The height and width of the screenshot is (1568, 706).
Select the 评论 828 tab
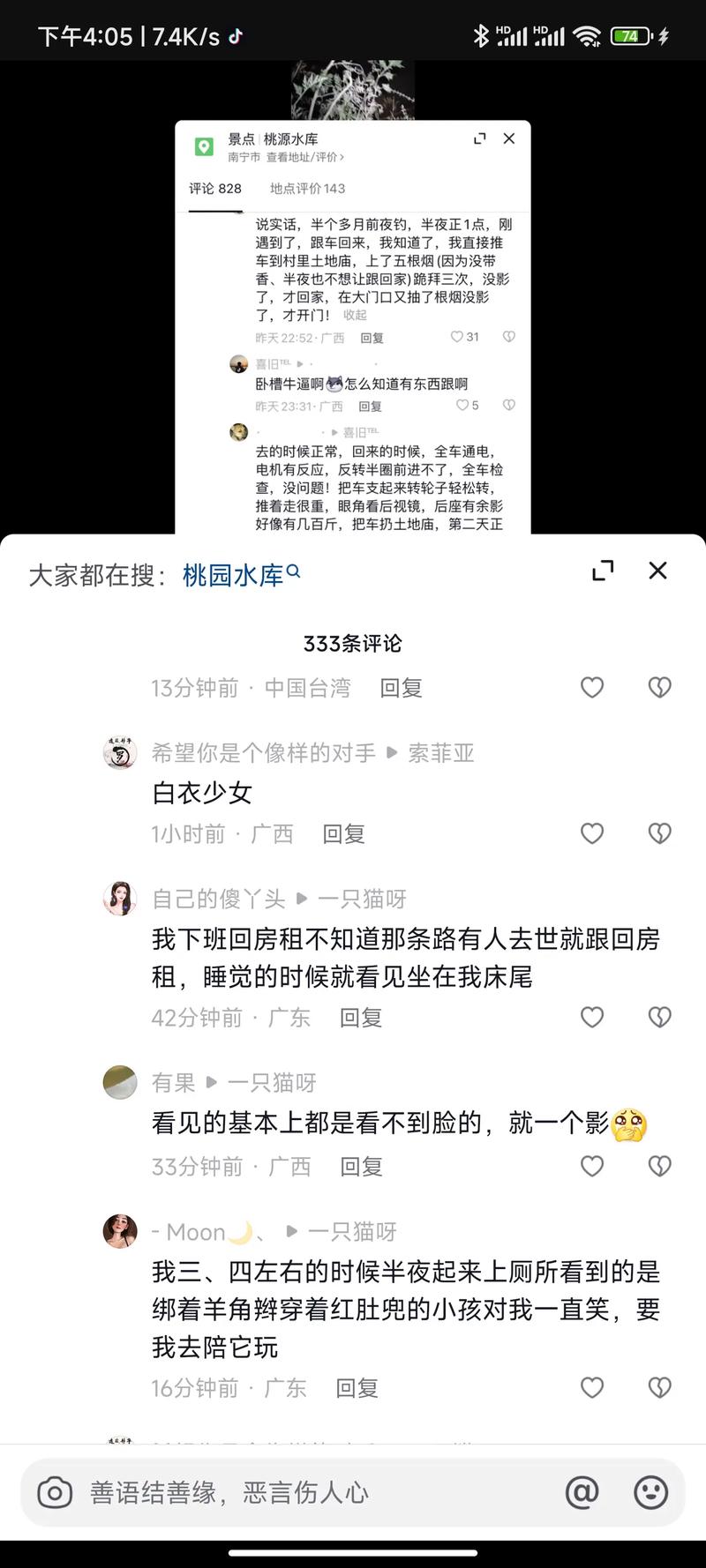coord(214,188)
